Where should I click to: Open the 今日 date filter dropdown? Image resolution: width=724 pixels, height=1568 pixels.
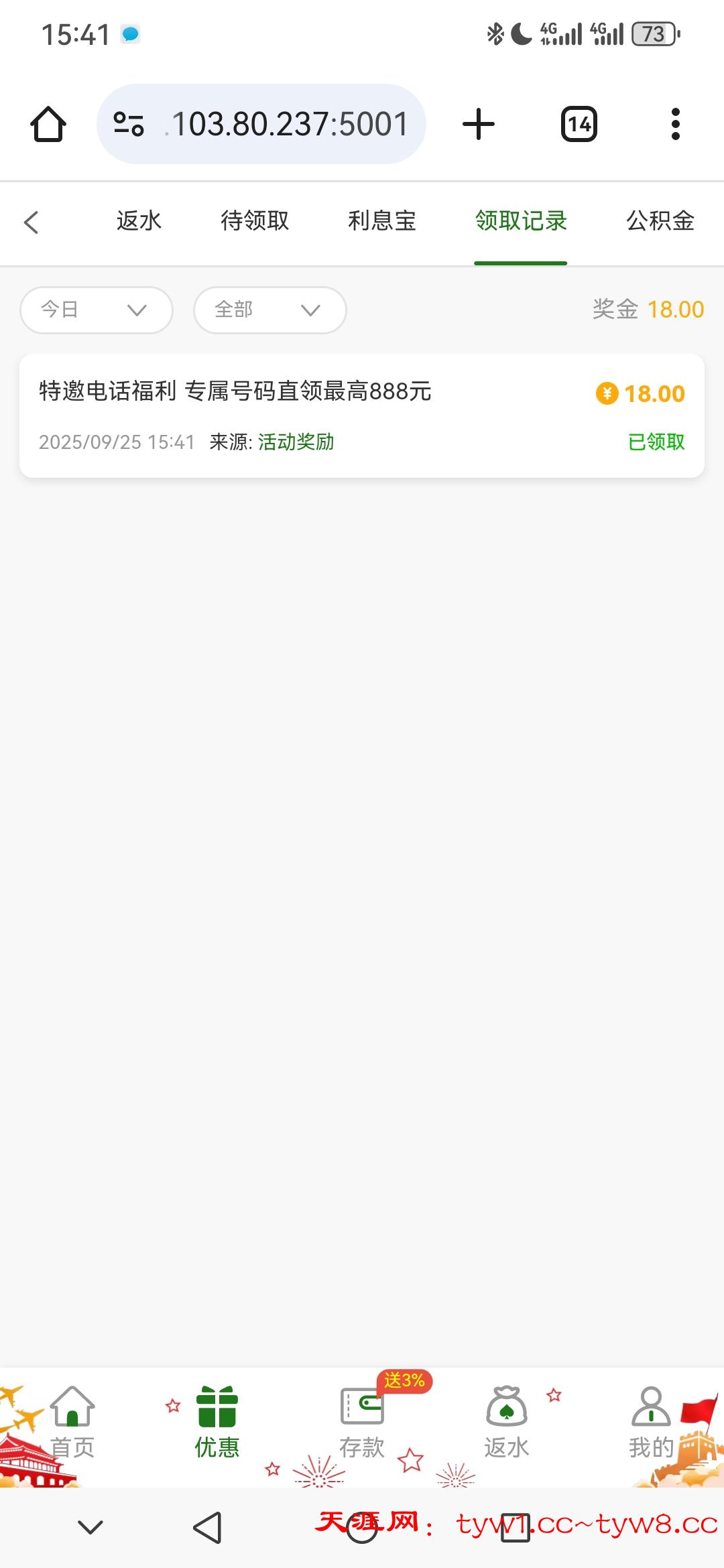pyautogui.click(x=95, y=310)
